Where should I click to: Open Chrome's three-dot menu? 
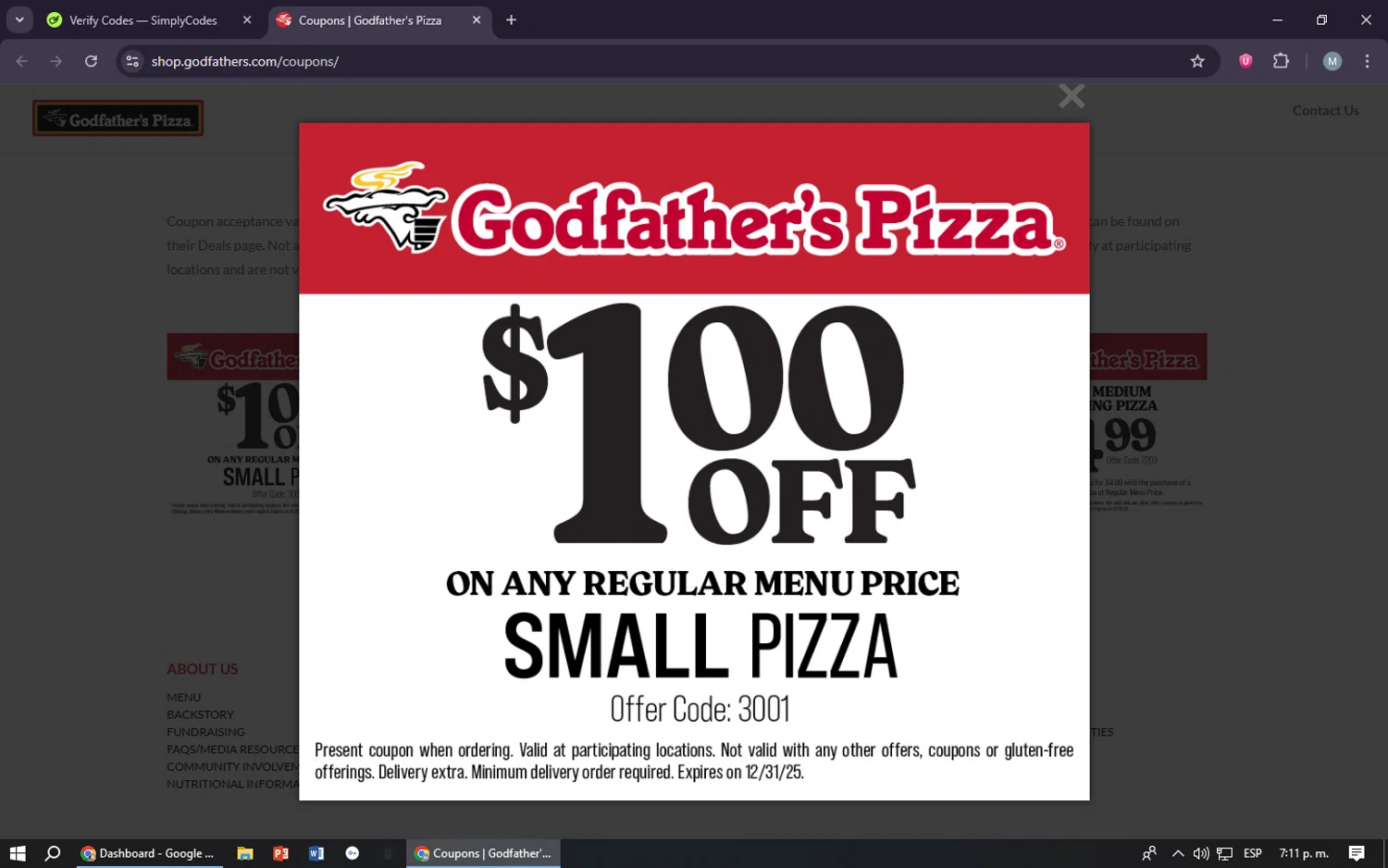[x=1367, y=61]
